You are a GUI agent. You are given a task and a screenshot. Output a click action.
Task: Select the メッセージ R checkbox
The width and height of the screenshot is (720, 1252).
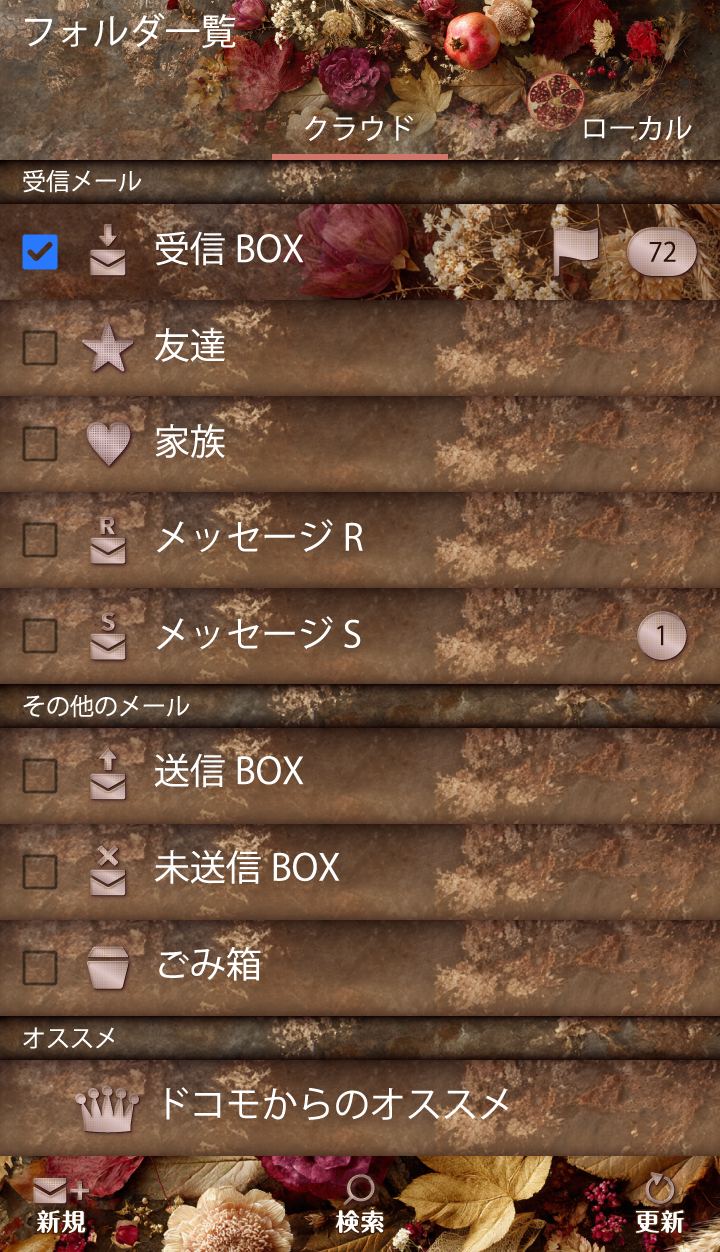(x=40, y=540)
